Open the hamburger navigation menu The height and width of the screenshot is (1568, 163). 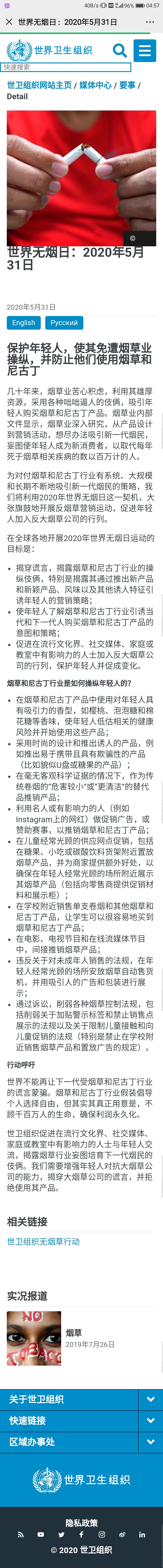[x=145, y=50]
